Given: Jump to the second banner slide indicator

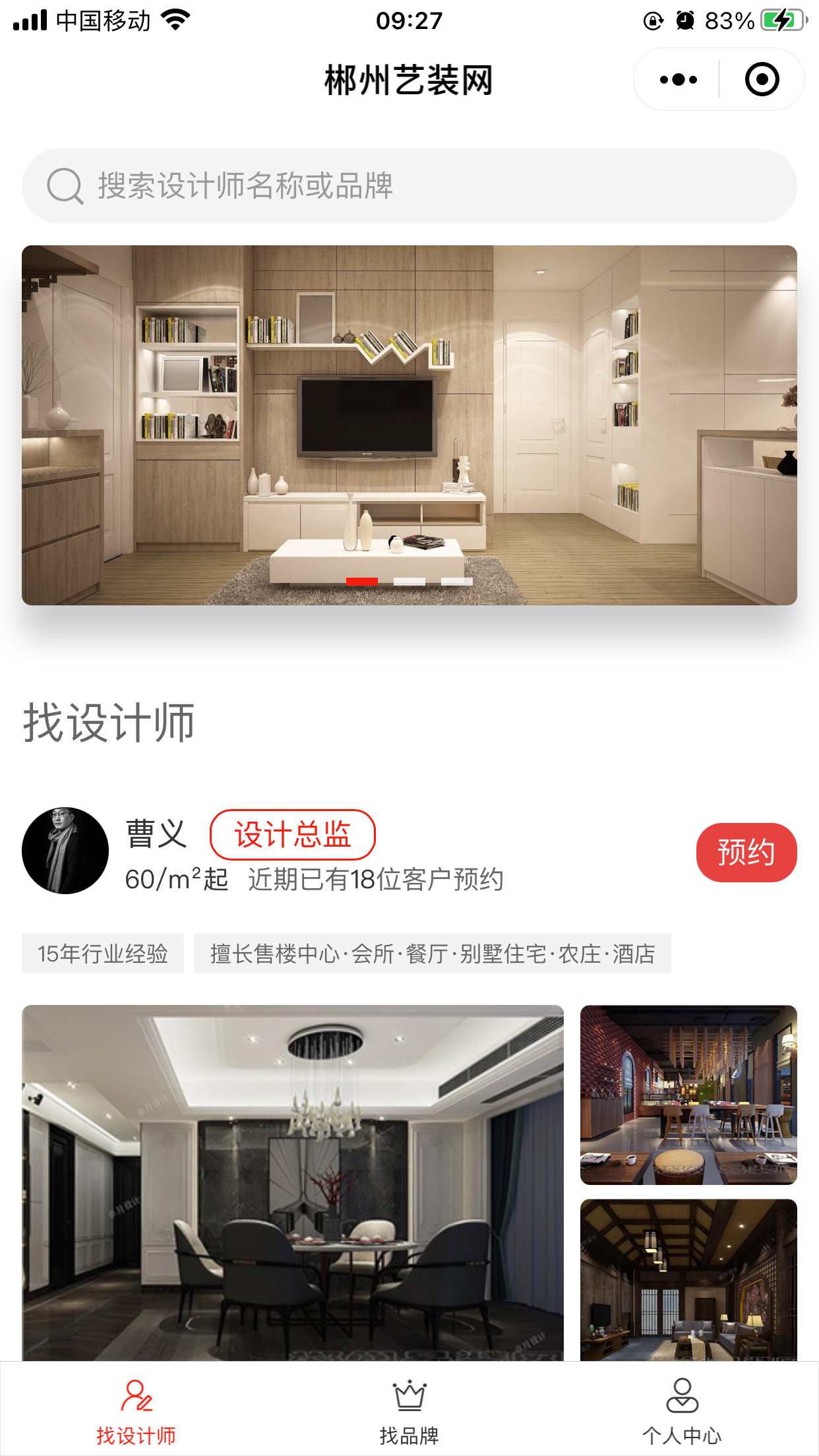Looking at the screenshot, I should click(409, 581).
